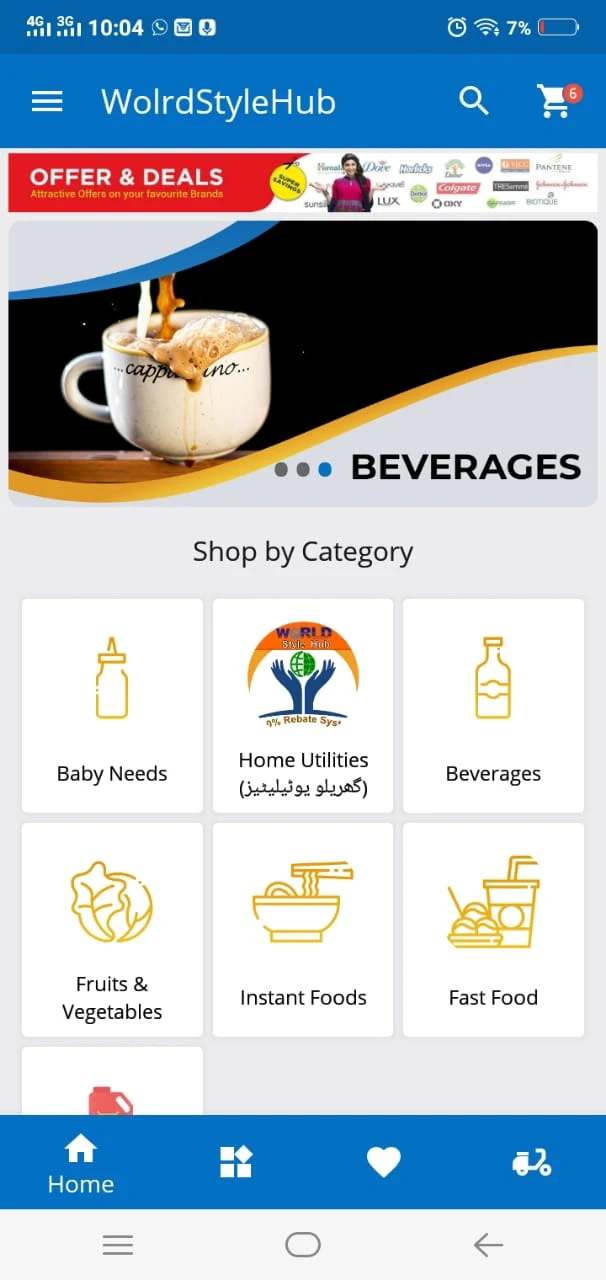Go back using the system back button
Image resolution: width=606 pixels, height=1280 pixels.
(x=488, y=1244)
